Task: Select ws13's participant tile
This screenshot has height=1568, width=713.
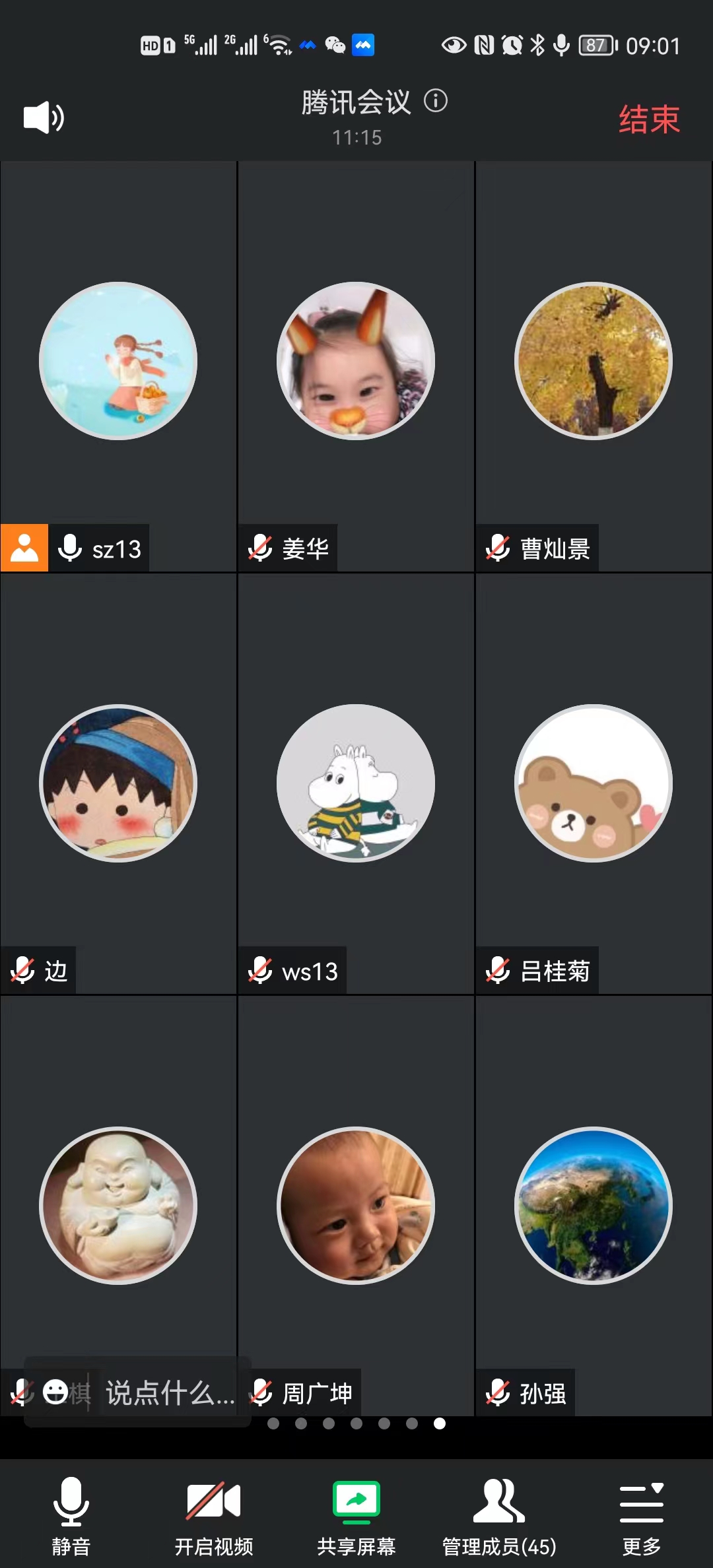Action: coord(356,783)
